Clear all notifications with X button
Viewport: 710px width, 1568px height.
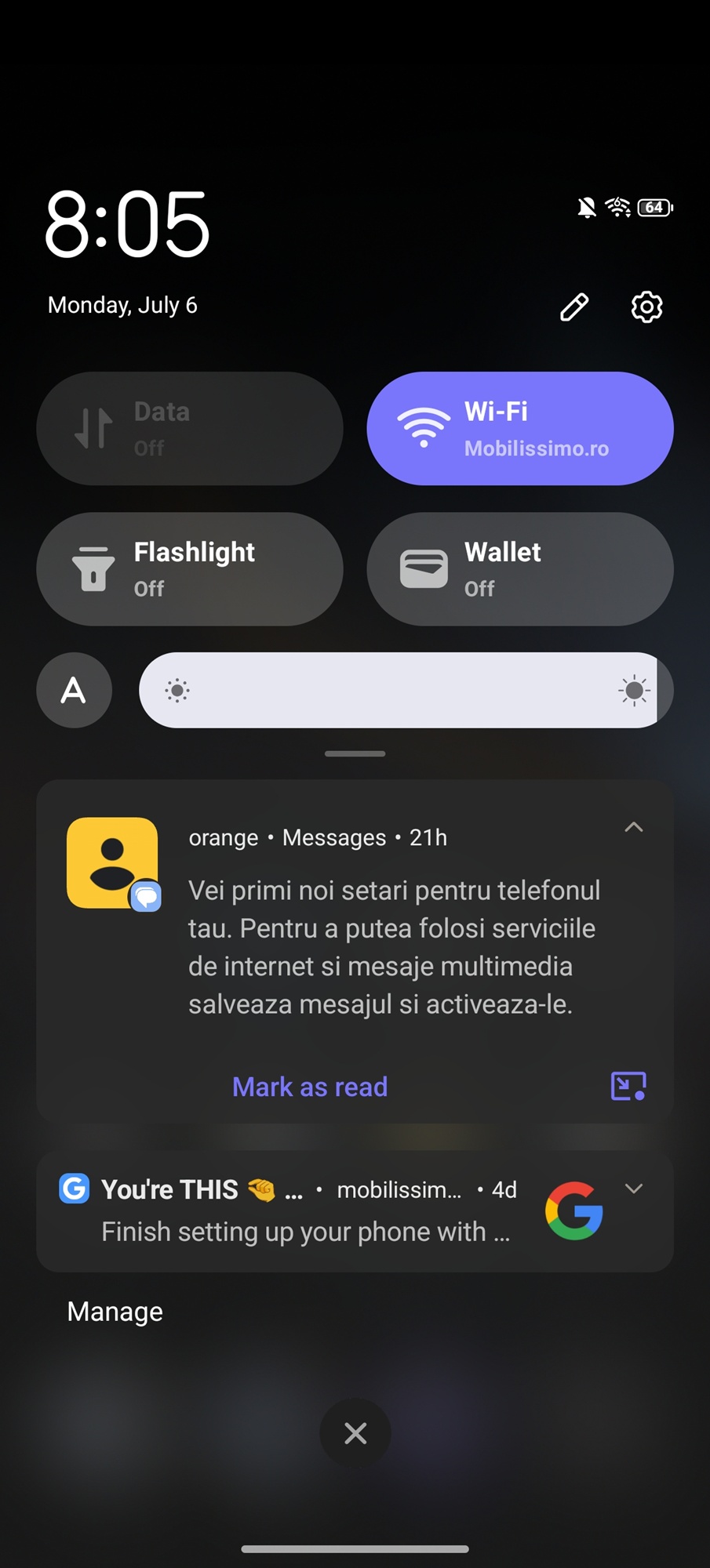pos(355,1433)
